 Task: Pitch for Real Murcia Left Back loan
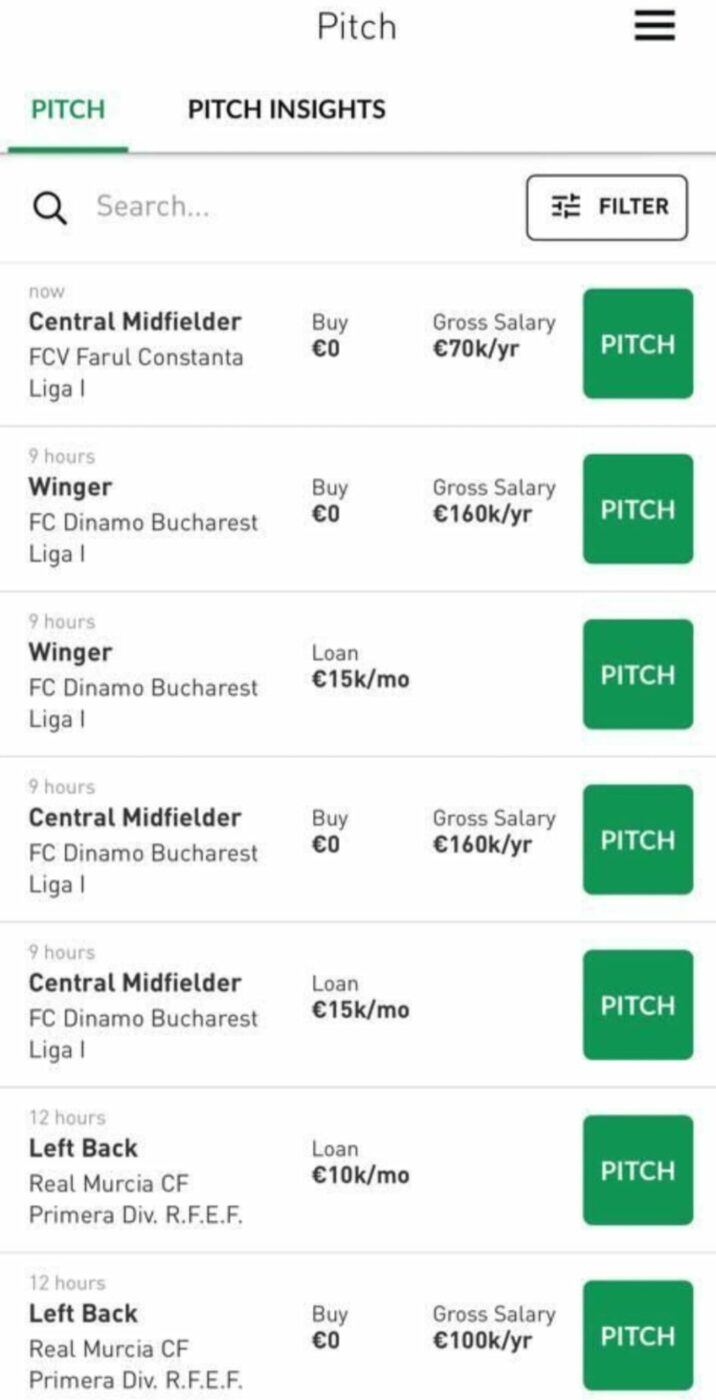click(637, 1170)
